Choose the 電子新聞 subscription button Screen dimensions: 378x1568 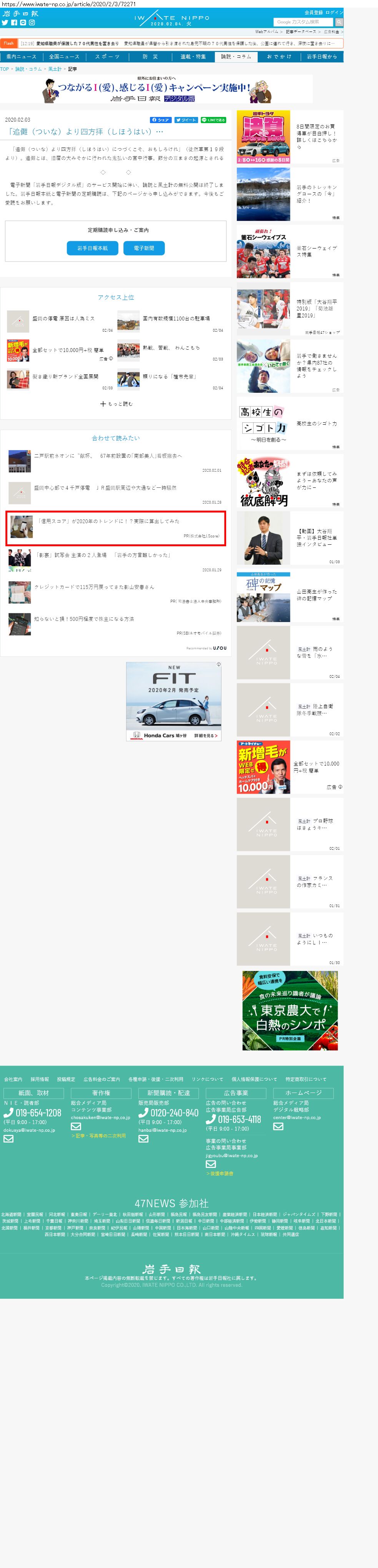(144, 249)
